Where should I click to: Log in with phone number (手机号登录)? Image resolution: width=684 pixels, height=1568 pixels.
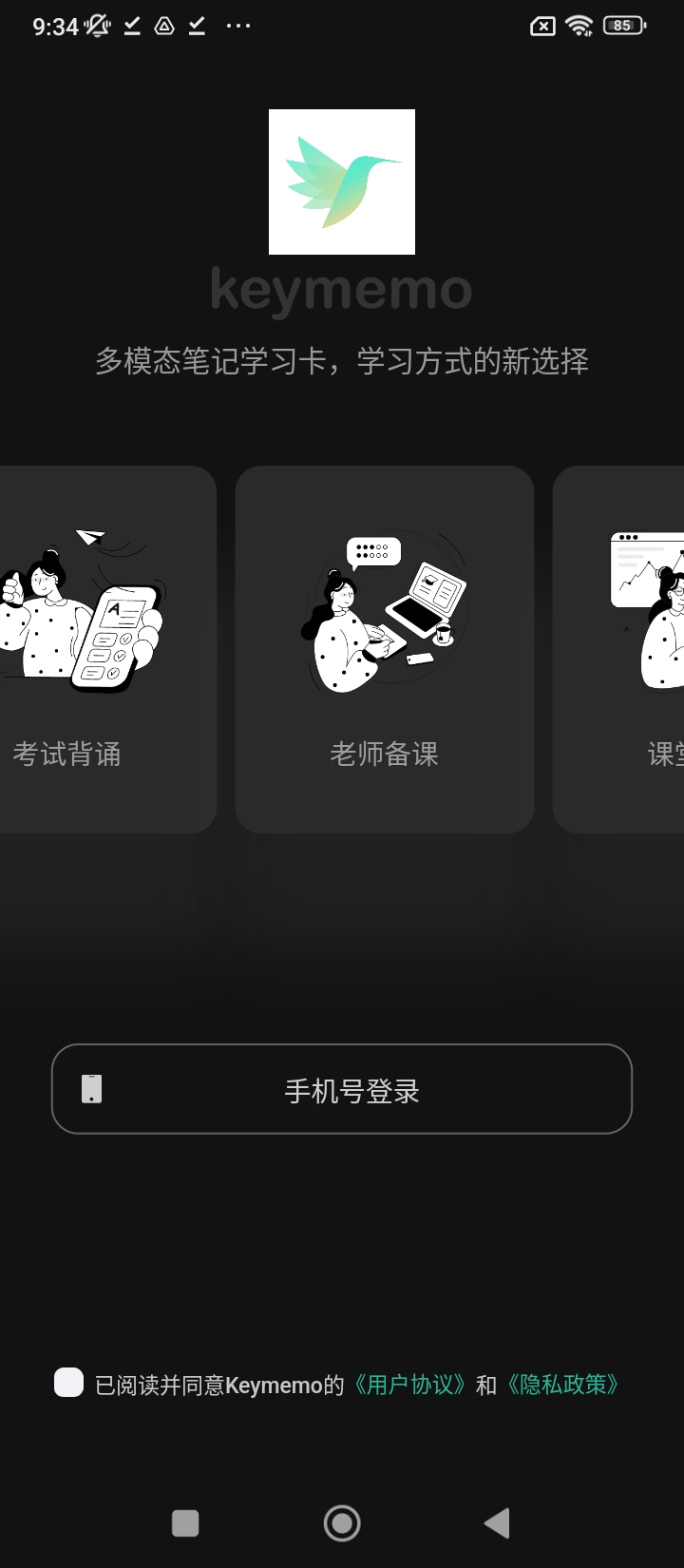pyautogui.click(x=342, y=1089)
